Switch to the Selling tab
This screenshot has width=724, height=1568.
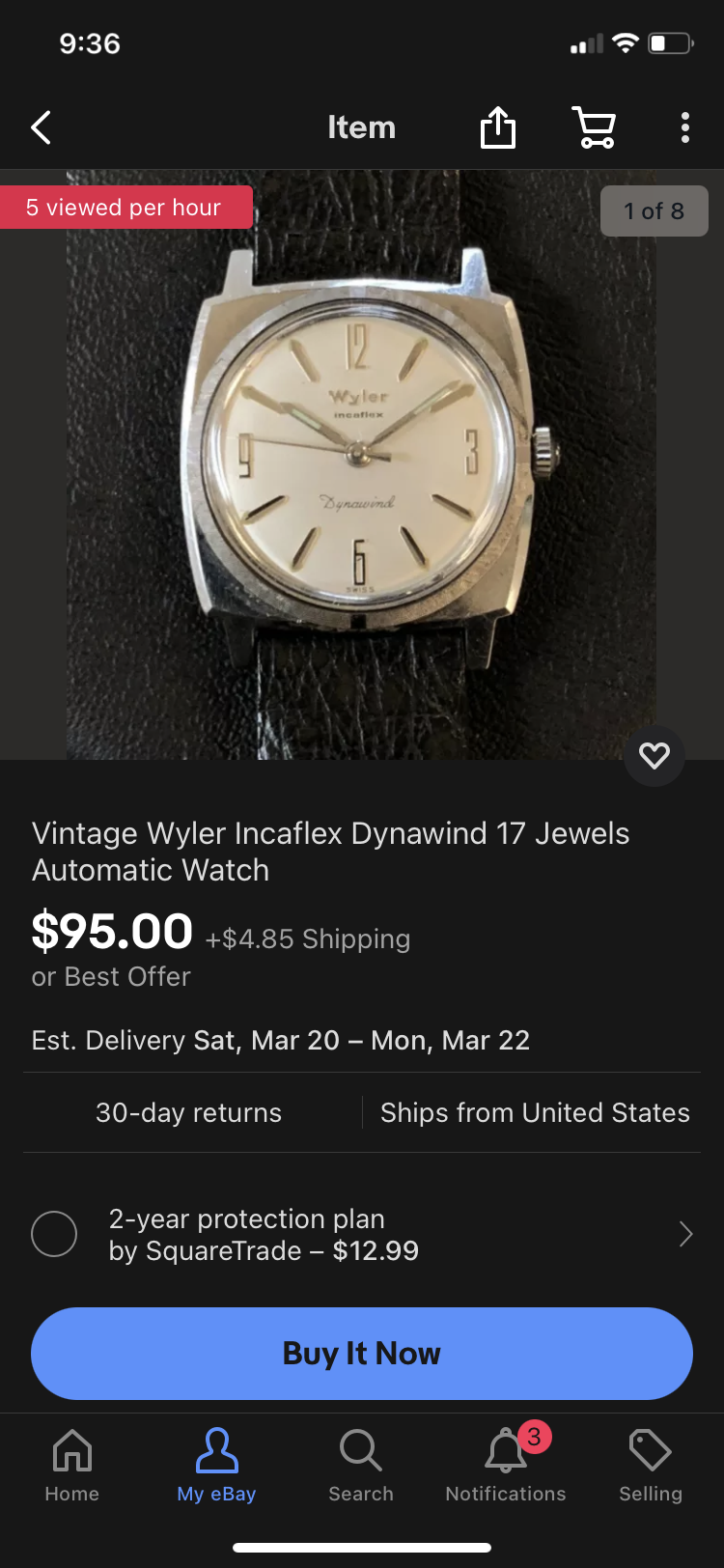coord(651,1466)
